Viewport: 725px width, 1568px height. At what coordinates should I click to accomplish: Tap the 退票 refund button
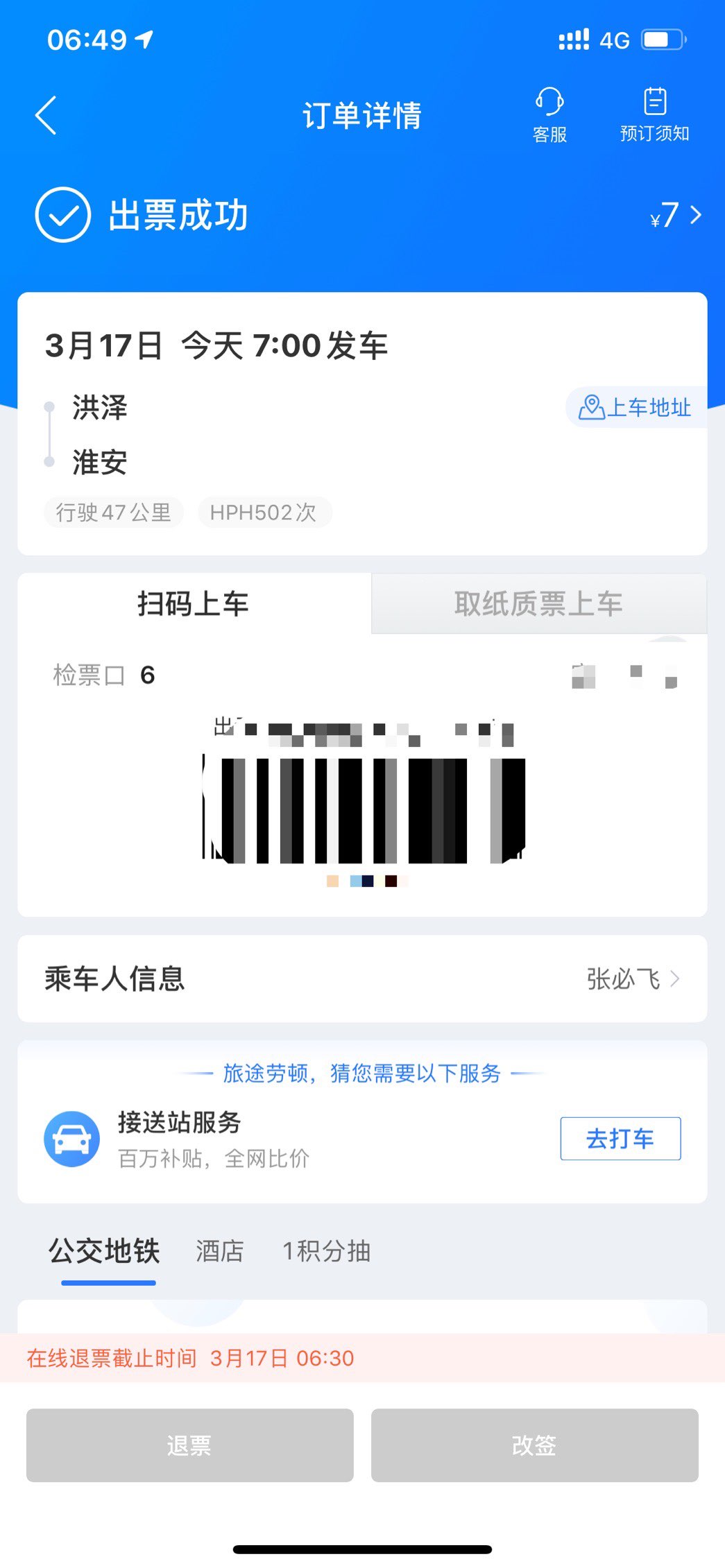[x=189, y=1445]
